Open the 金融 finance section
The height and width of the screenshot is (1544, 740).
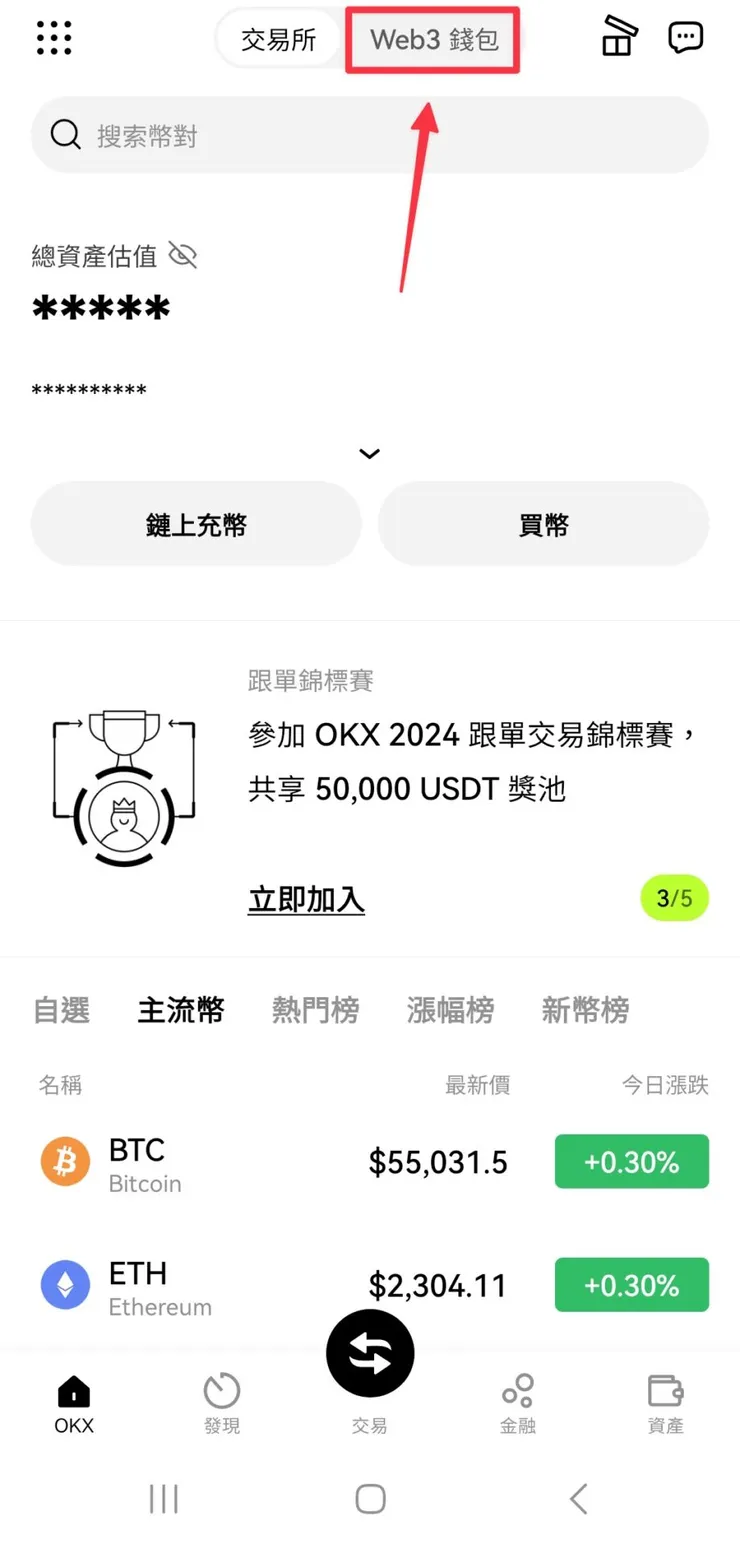pyautogui.click(x=518, y=1390)
